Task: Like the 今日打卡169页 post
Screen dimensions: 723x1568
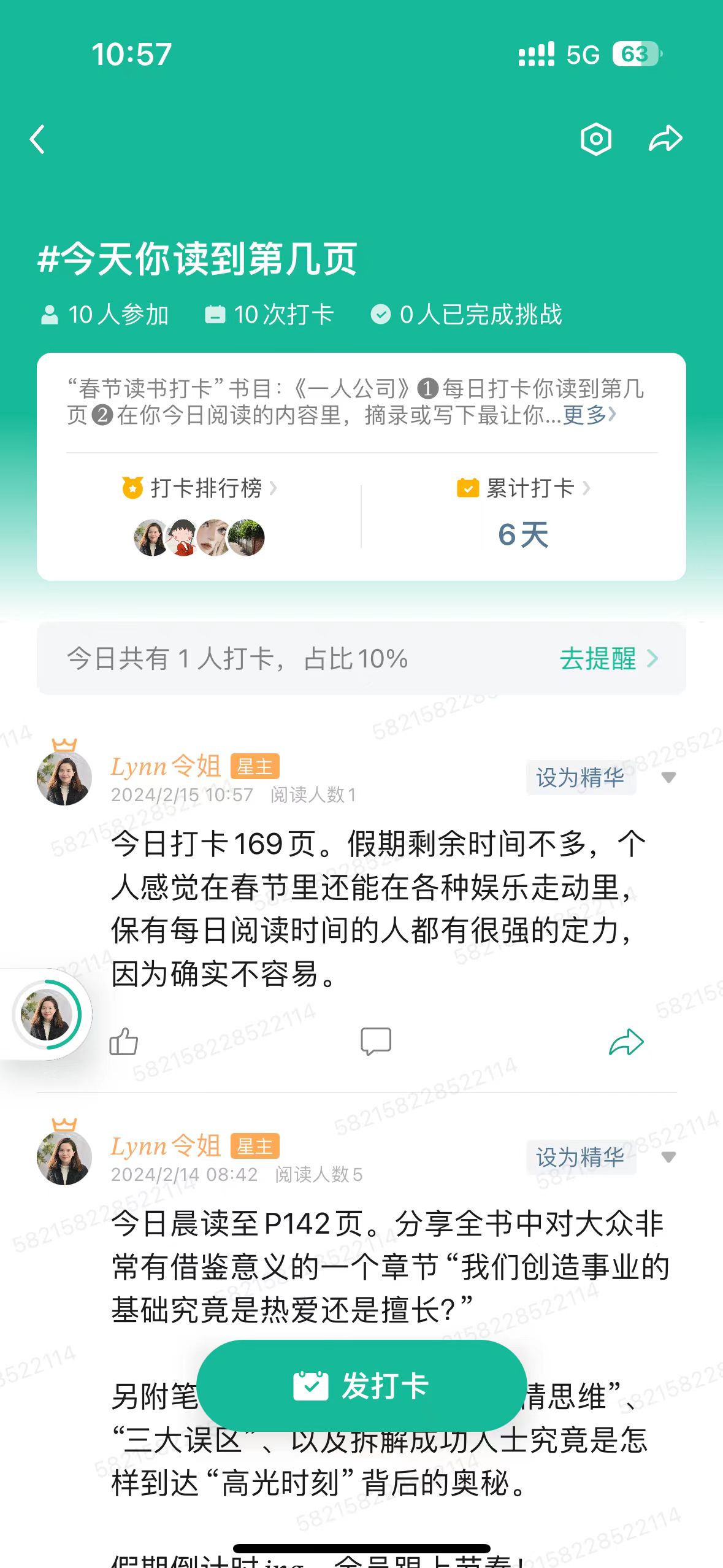Action: click(123, 1042)
